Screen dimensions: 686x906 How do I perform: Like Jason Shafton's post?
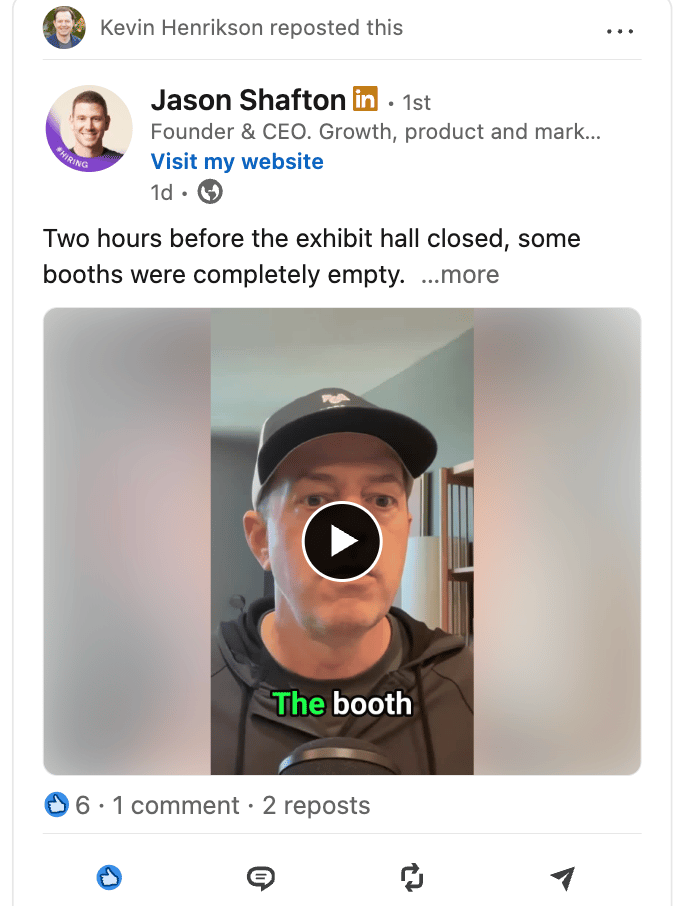pyautogui.click(x=108, y=878)
